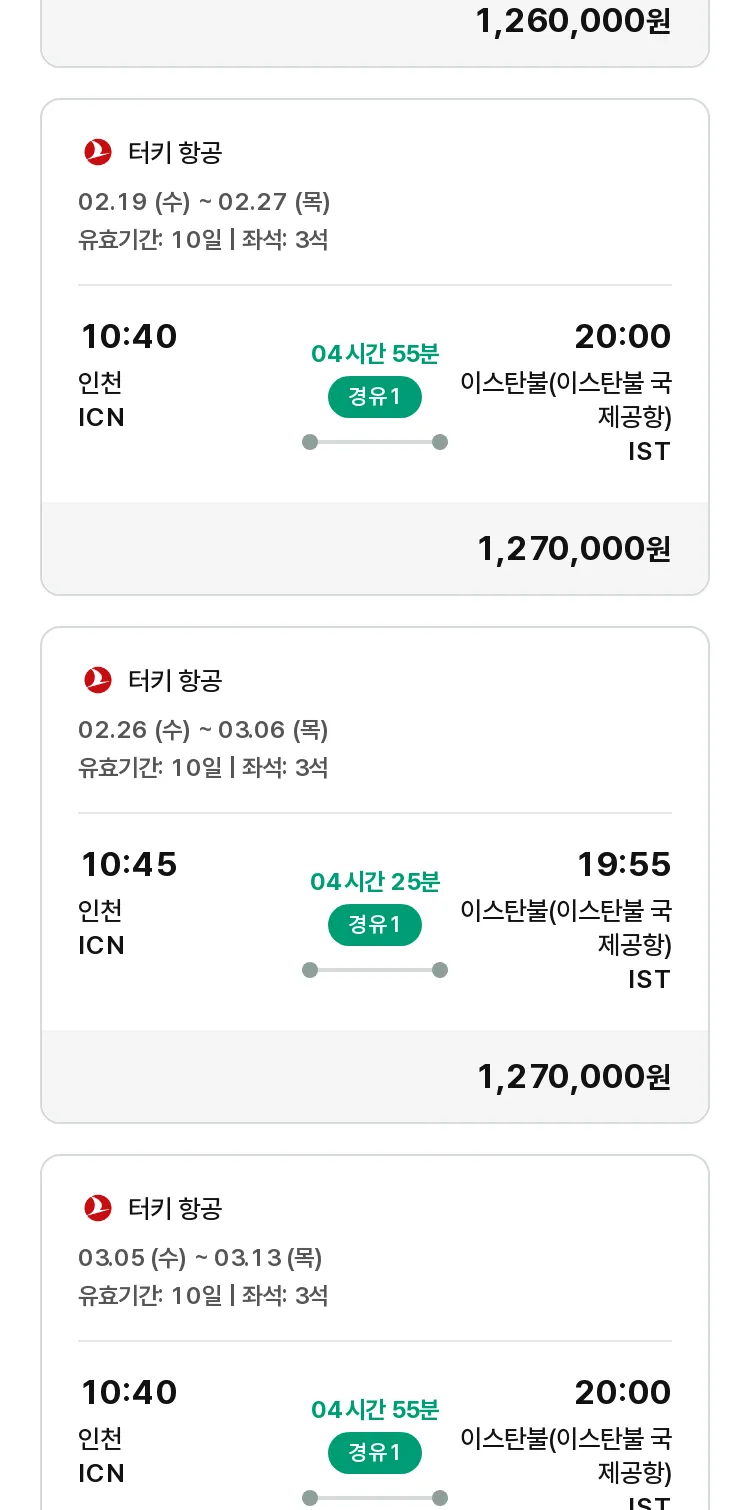Screen dimensions: 750x1510
Task: Open the 03.05–03.13 Turkish Airlines flight card
Action: coord(375,1332)
